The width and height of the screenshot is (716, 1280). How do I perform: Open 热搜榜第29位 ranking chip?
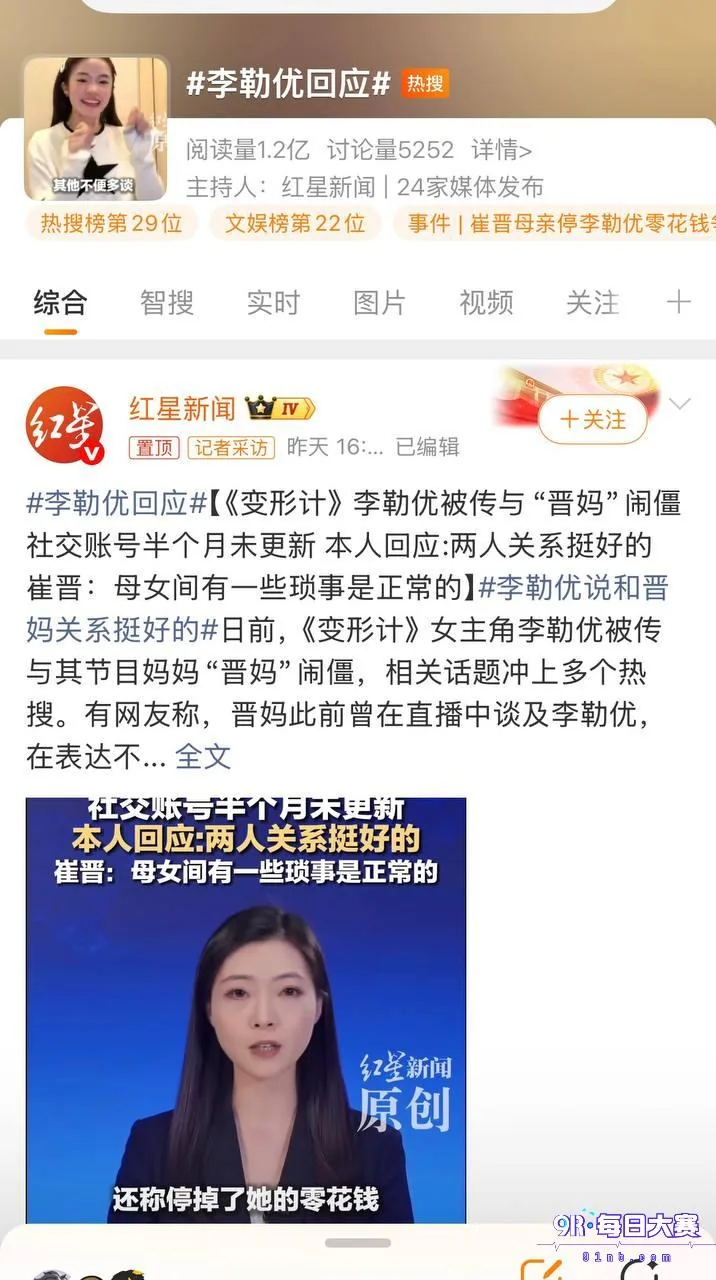click(x=111, y=223)
